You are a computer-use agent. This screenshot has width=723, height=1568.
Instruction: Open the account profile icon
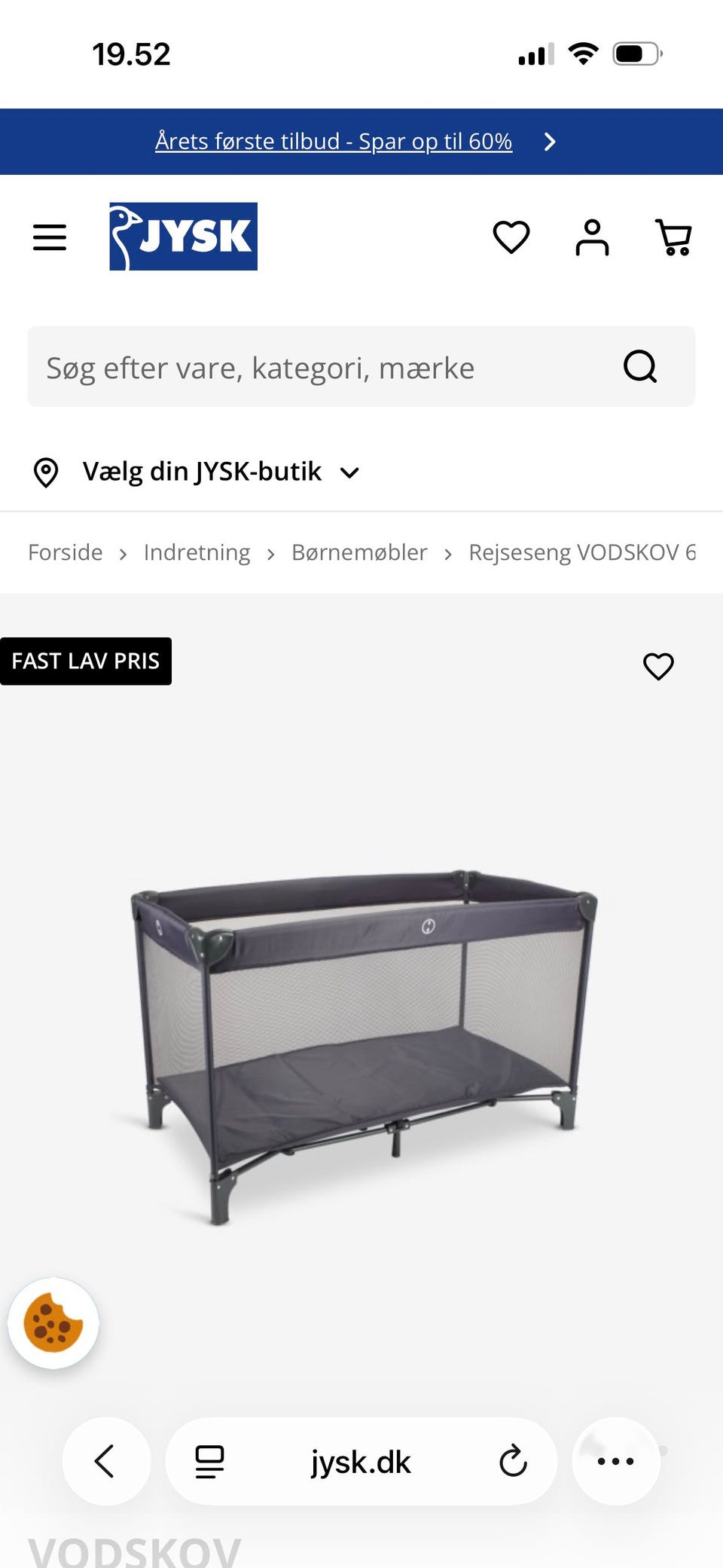592,237
